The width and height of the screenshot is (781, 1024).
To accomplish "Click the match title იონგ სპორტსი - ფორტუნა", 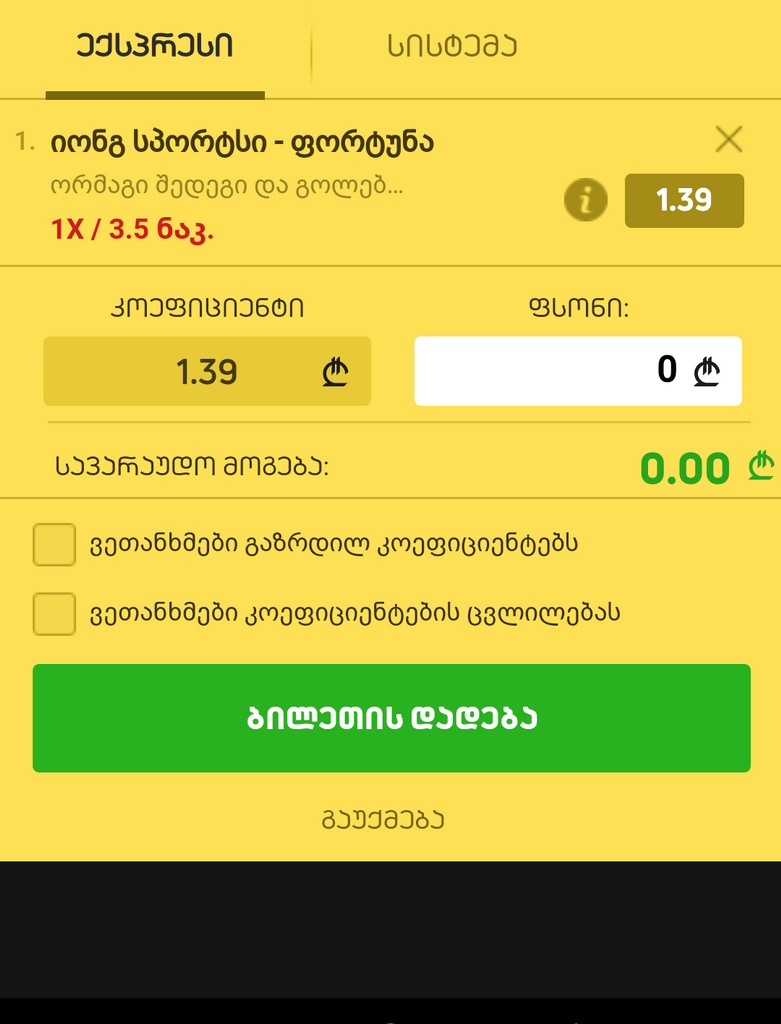I will pos(240,140).
